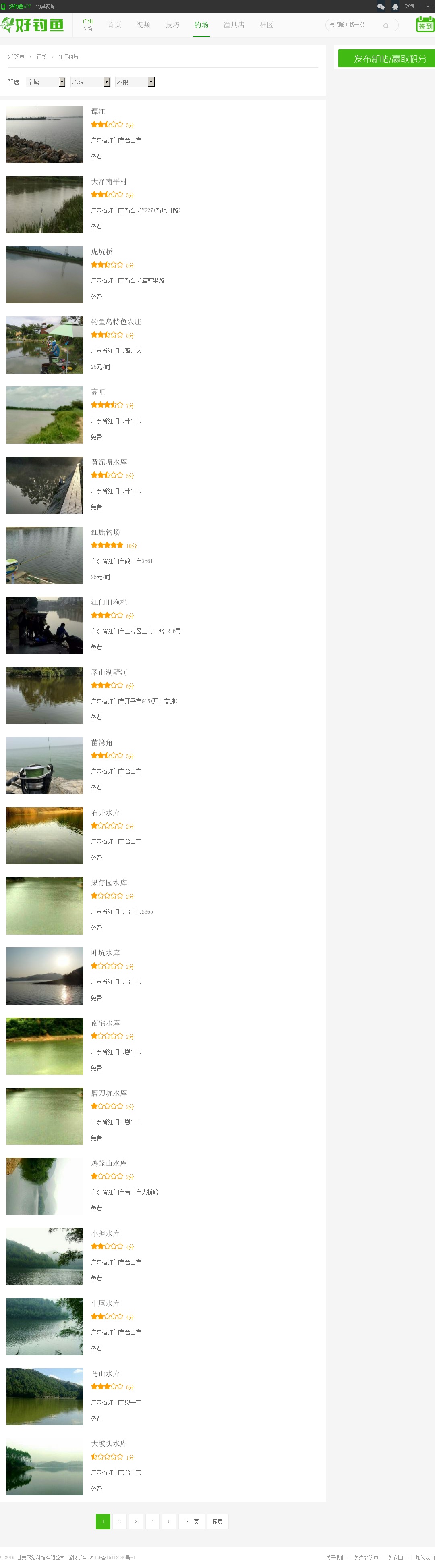Image resolution: width=435 pixels, height=1568 pixels.
Task: Tap the 签到 check-in icon
Action: 425,24
